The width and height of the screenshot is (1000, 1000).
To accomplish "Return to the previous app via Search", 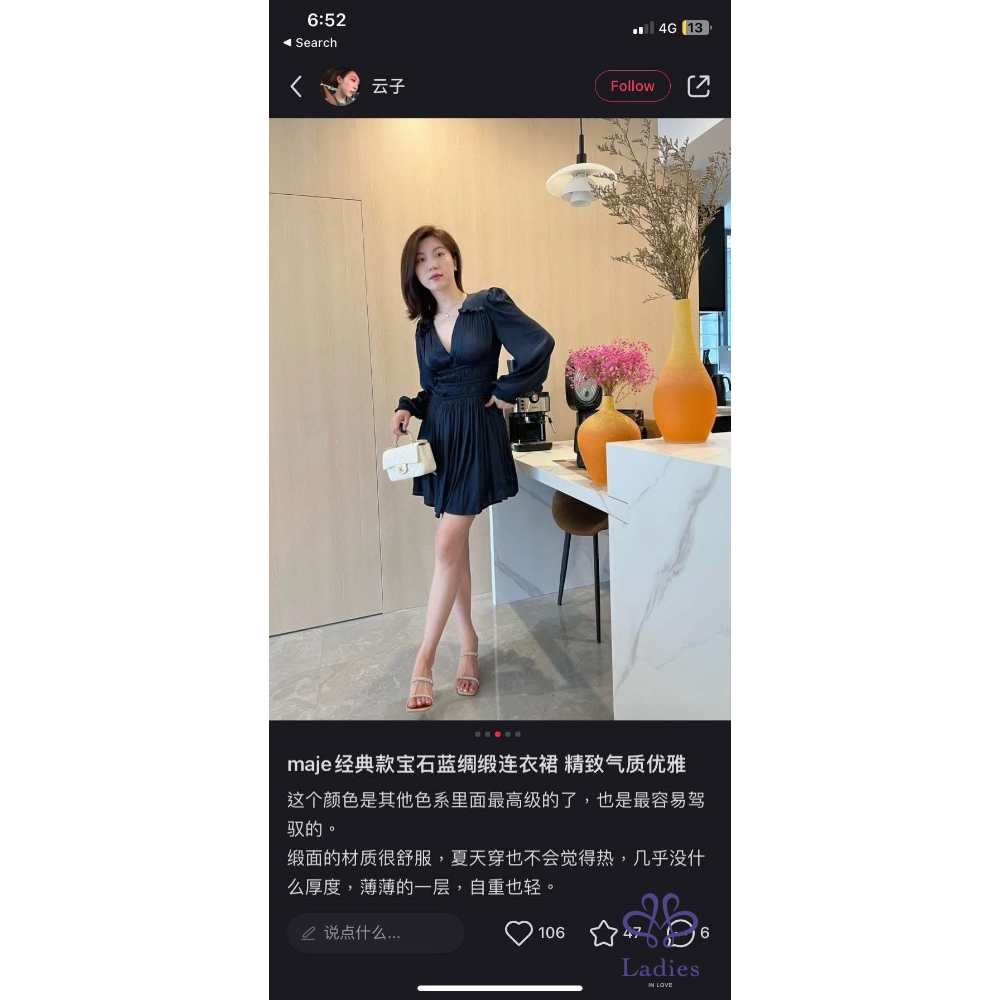I will point(310,43).
